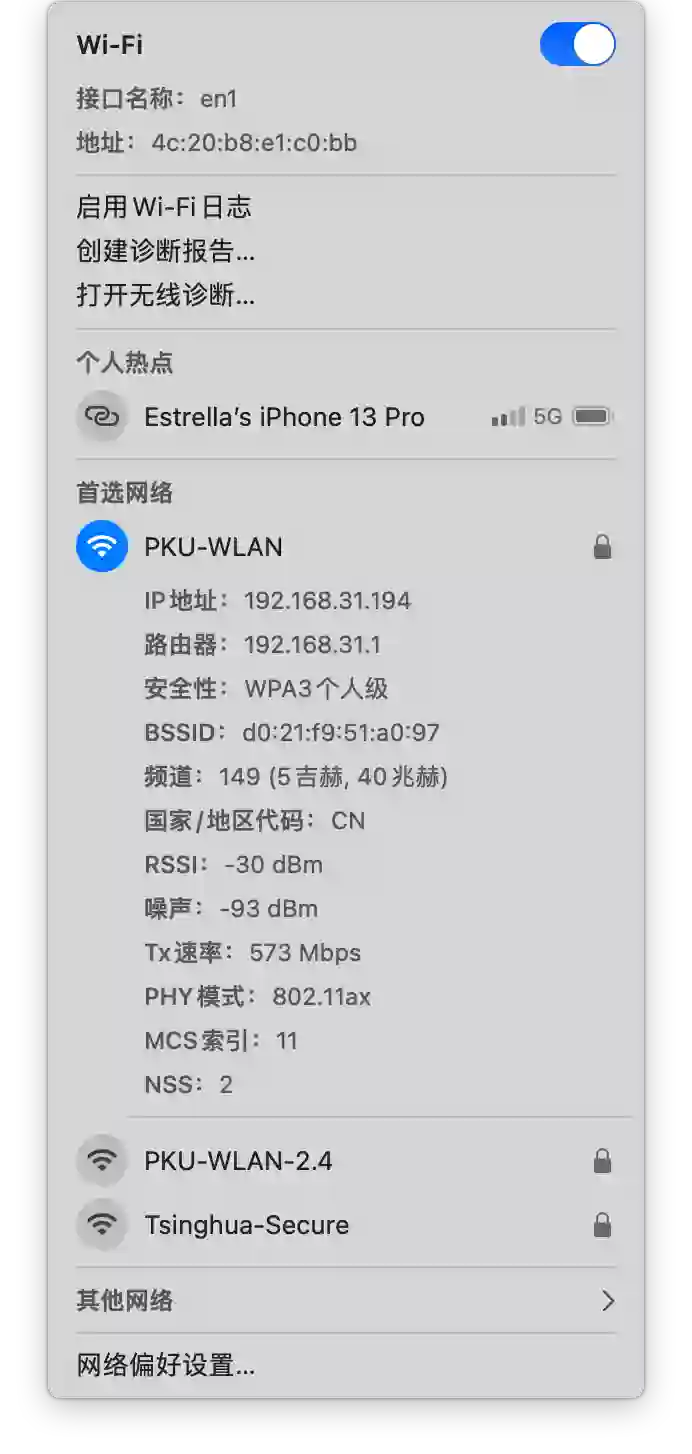Turn off the Wi-Fi switch
This screenshot has height=1454, width=692.
577,45
